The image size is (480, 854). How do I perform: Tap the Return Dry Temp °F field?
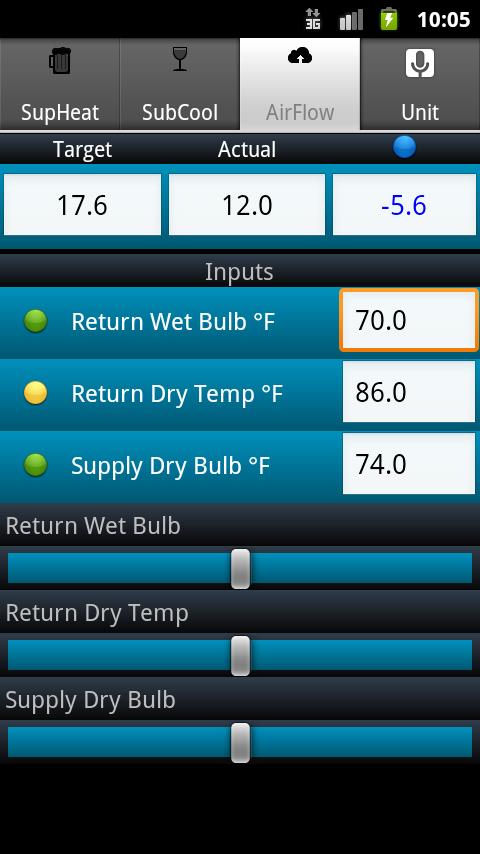coord(409,392)
